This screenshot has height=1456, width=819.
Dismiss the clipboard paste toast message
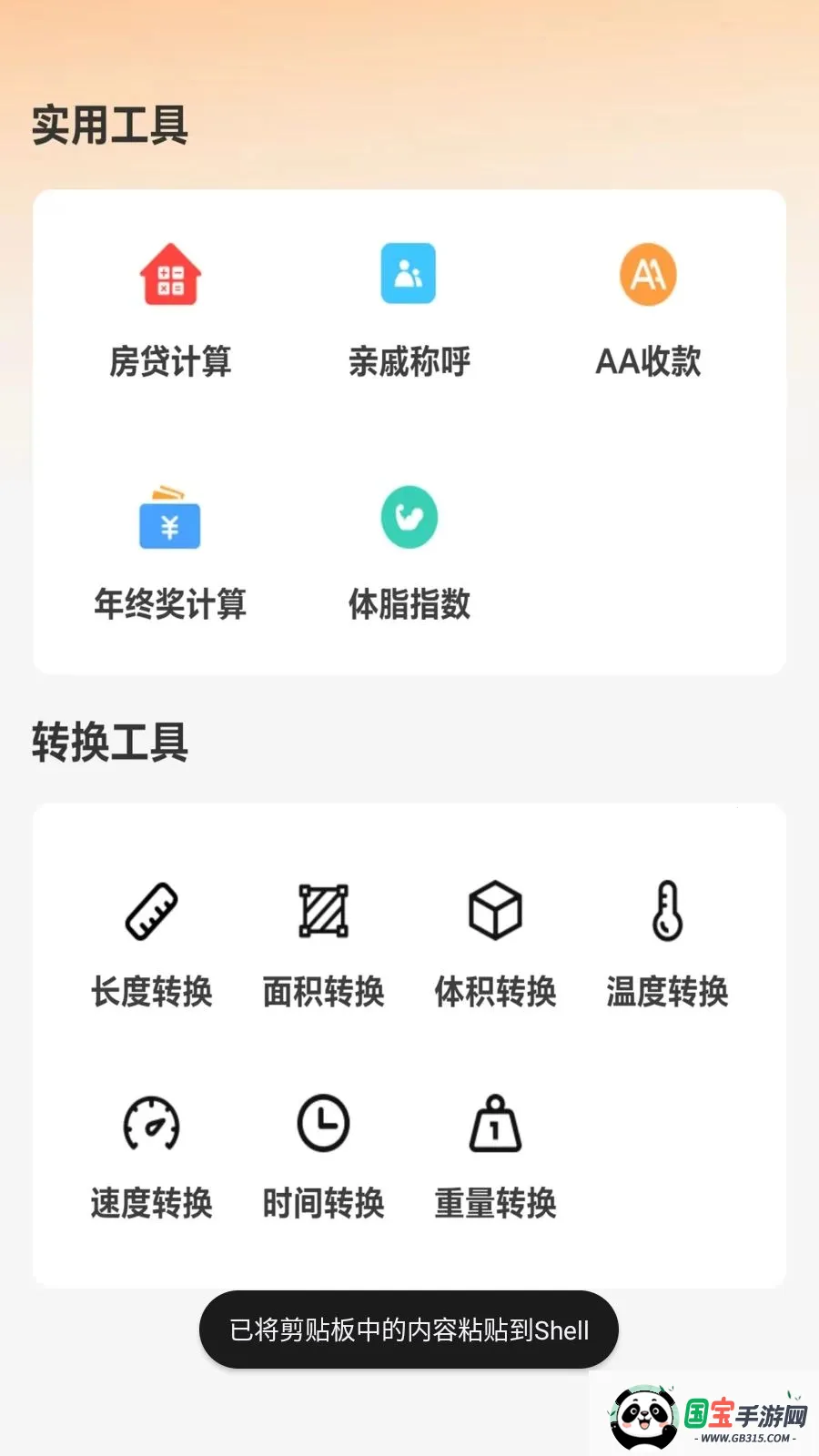409,1330
